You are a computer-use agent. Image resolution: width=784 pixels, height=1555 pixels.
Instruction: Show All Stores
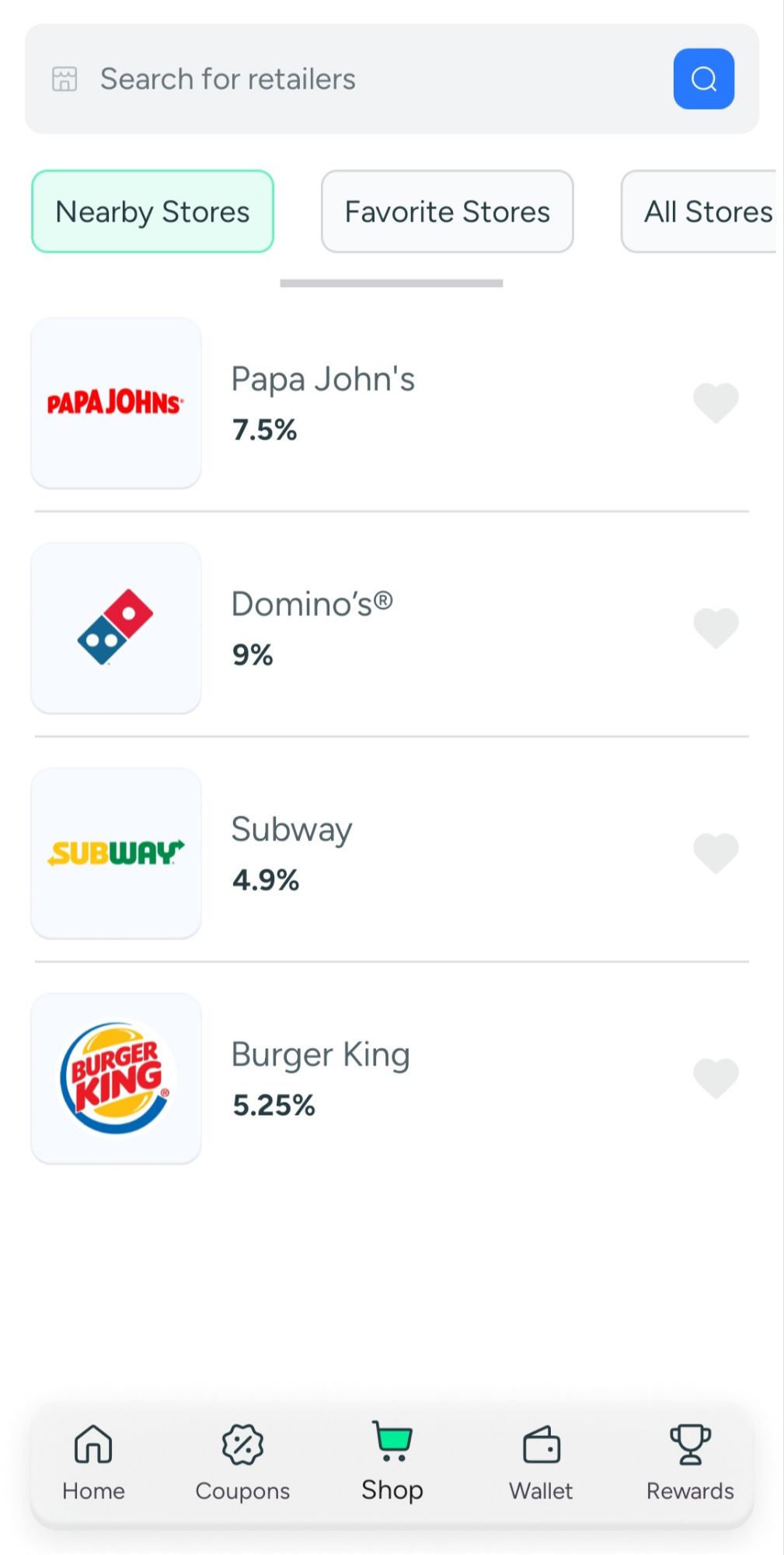(705, 211)
